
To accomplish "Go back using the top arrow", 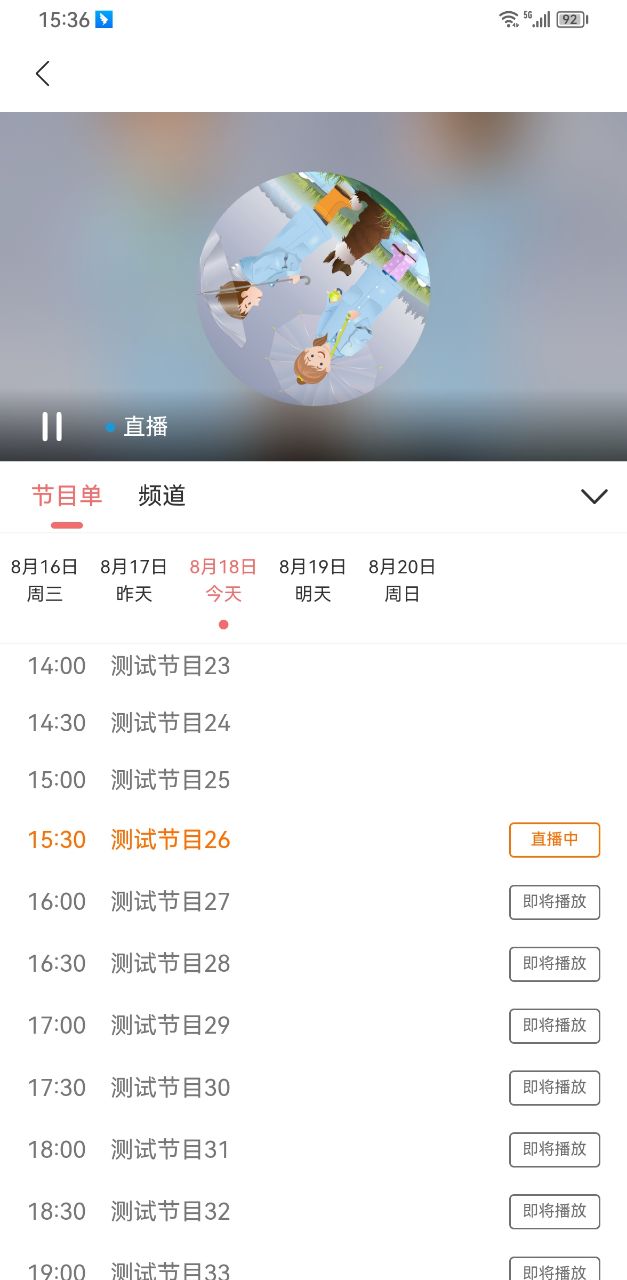I will (42, 73).
